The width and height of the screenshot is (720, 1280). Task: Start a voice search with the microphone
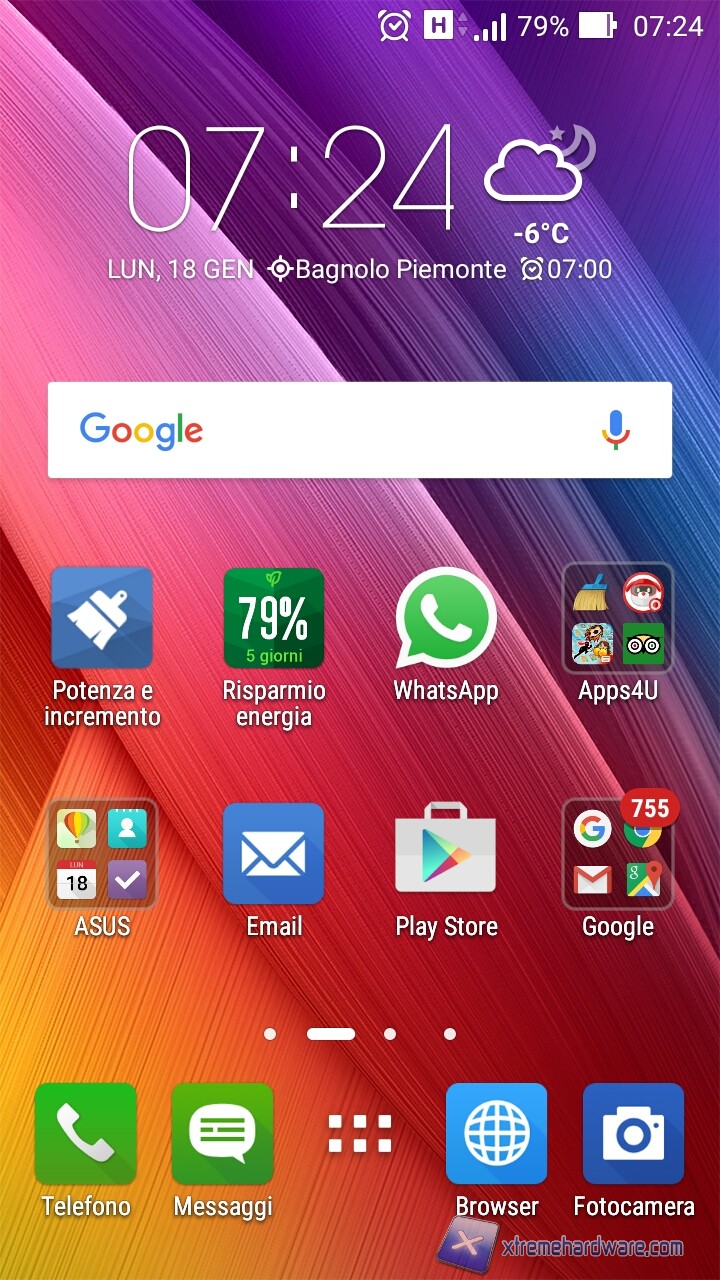(x=616, y=430)
